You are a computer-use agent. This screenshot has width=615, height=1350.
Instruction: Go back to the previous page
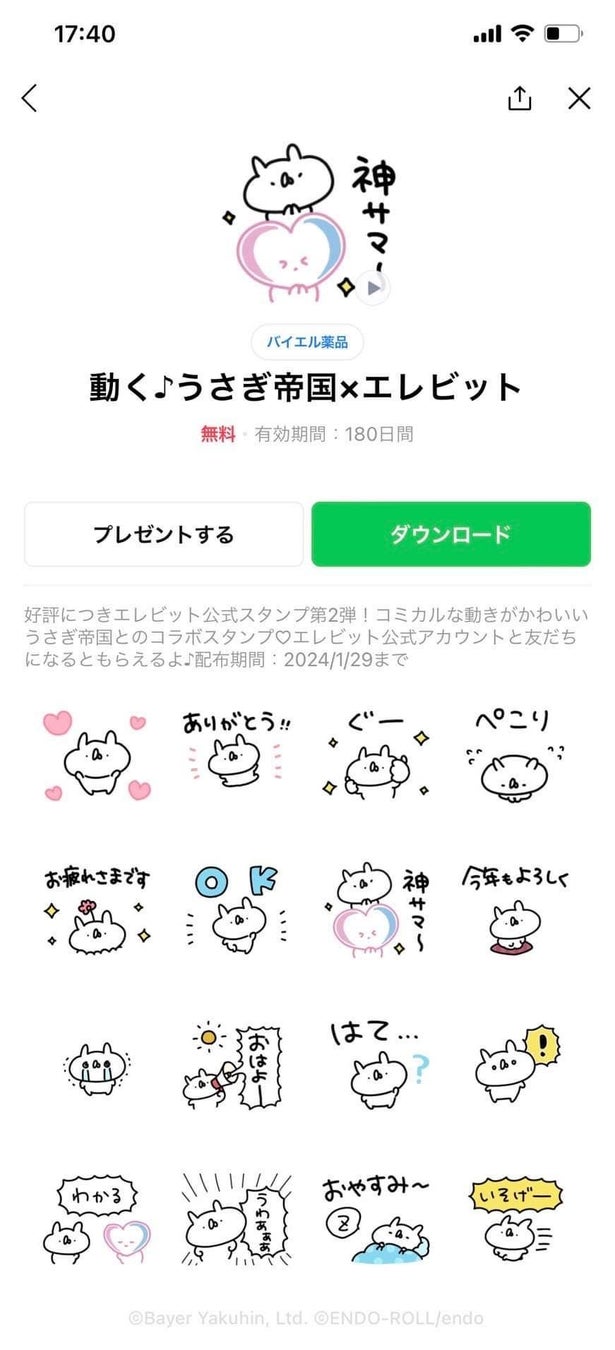29,98
